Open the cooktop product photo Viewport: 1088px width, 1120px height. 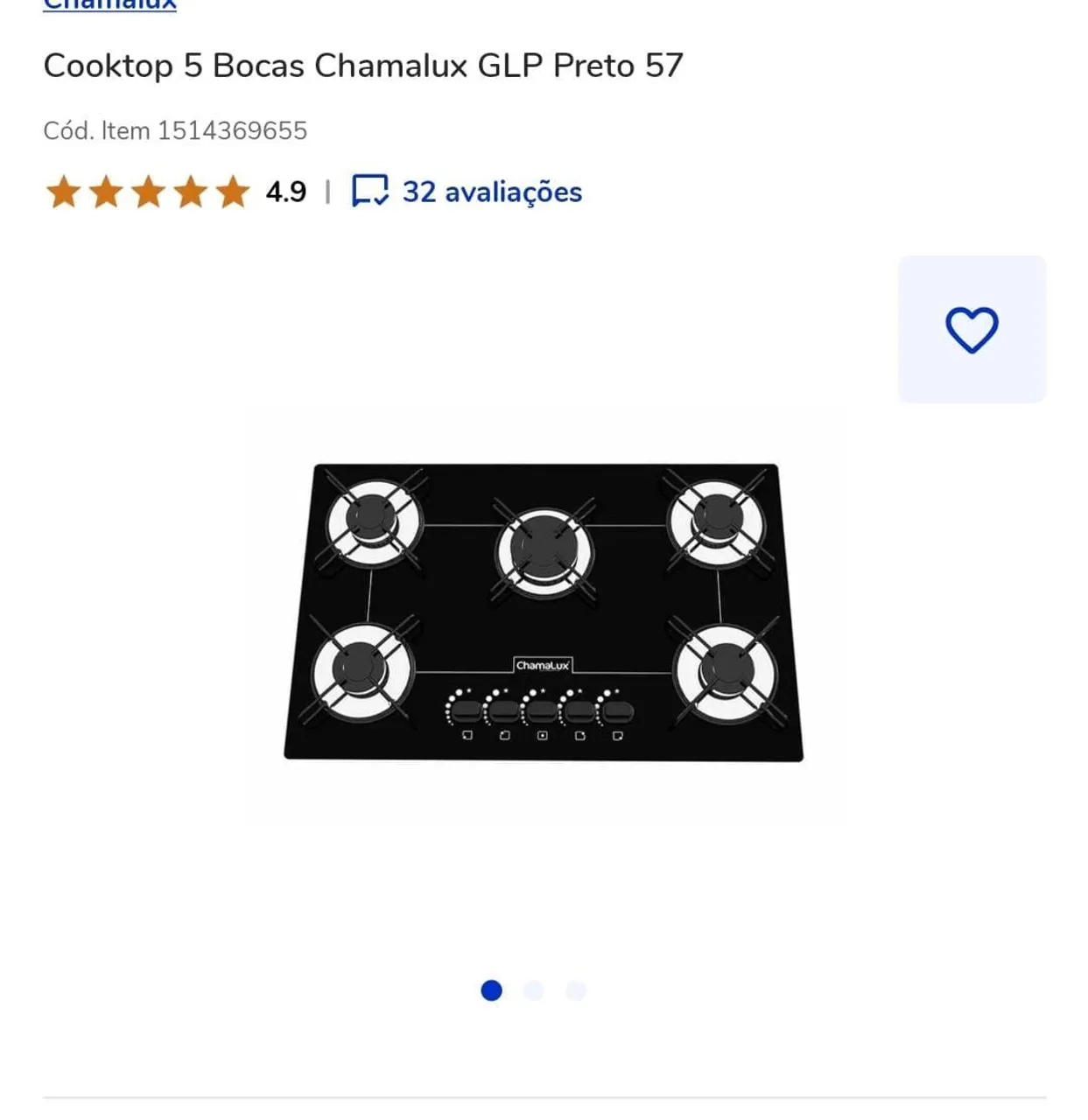coord(544,612)
